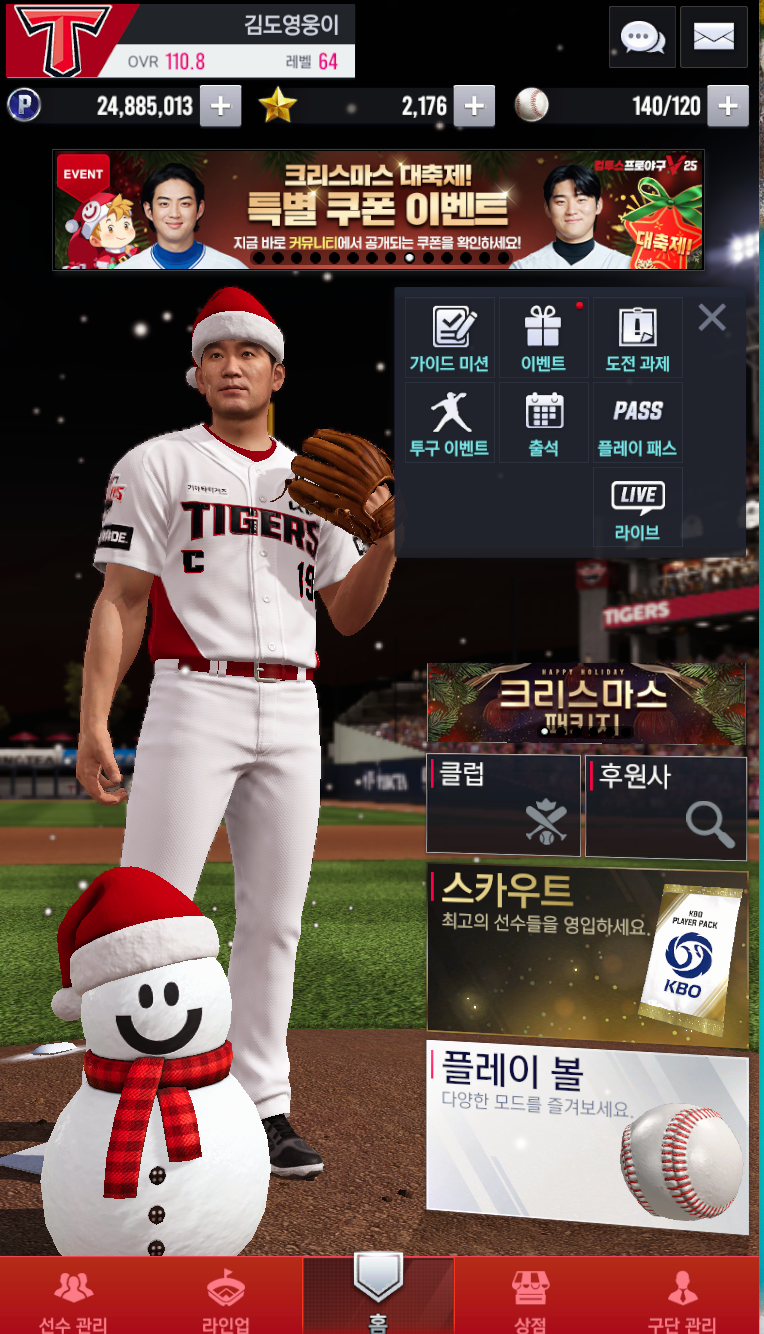
Task: Add more stars with the plus button
Action: pyautogui.click(x=474, y=106)
